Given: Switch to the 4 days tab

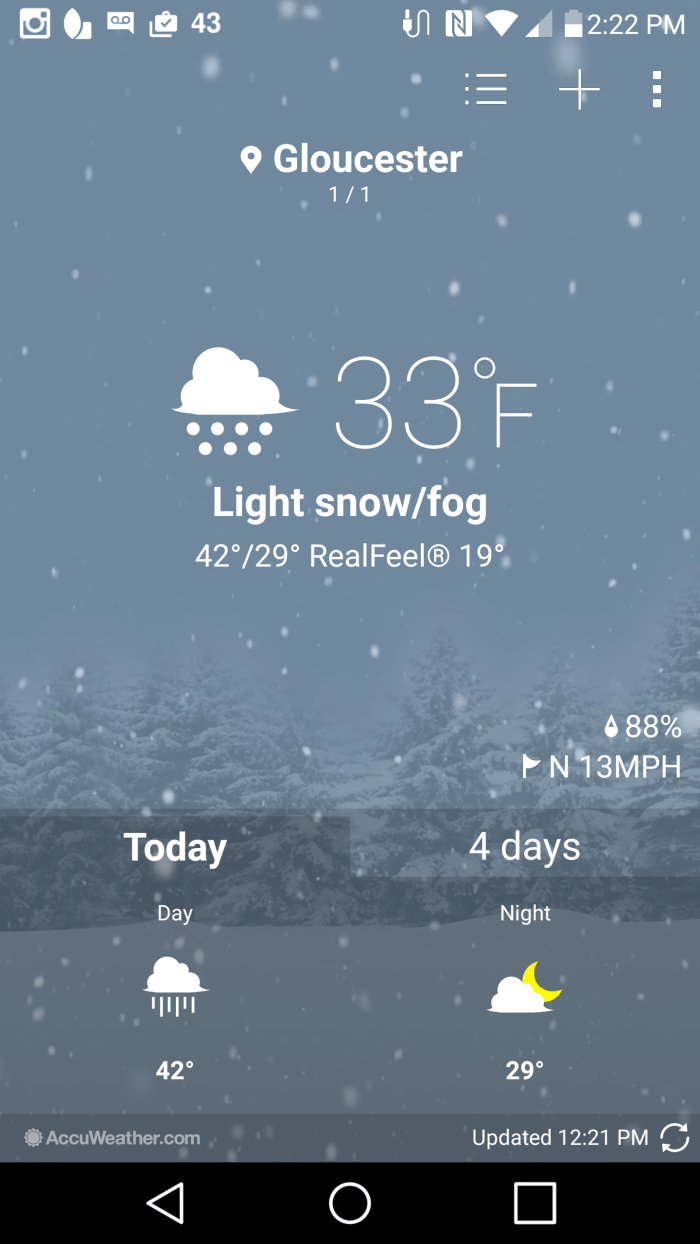Looking at the screenshot, I should tap(525, 847).
